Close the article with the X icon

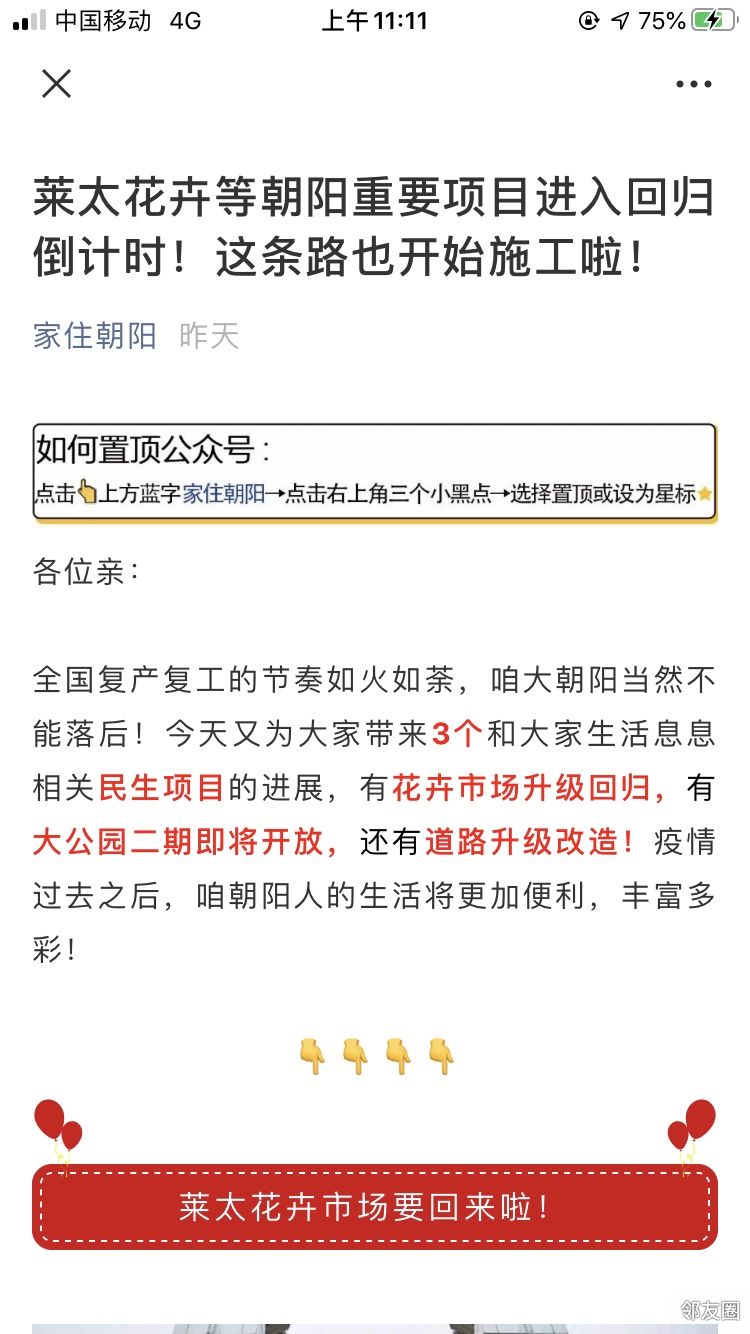(x=56, y=84)
